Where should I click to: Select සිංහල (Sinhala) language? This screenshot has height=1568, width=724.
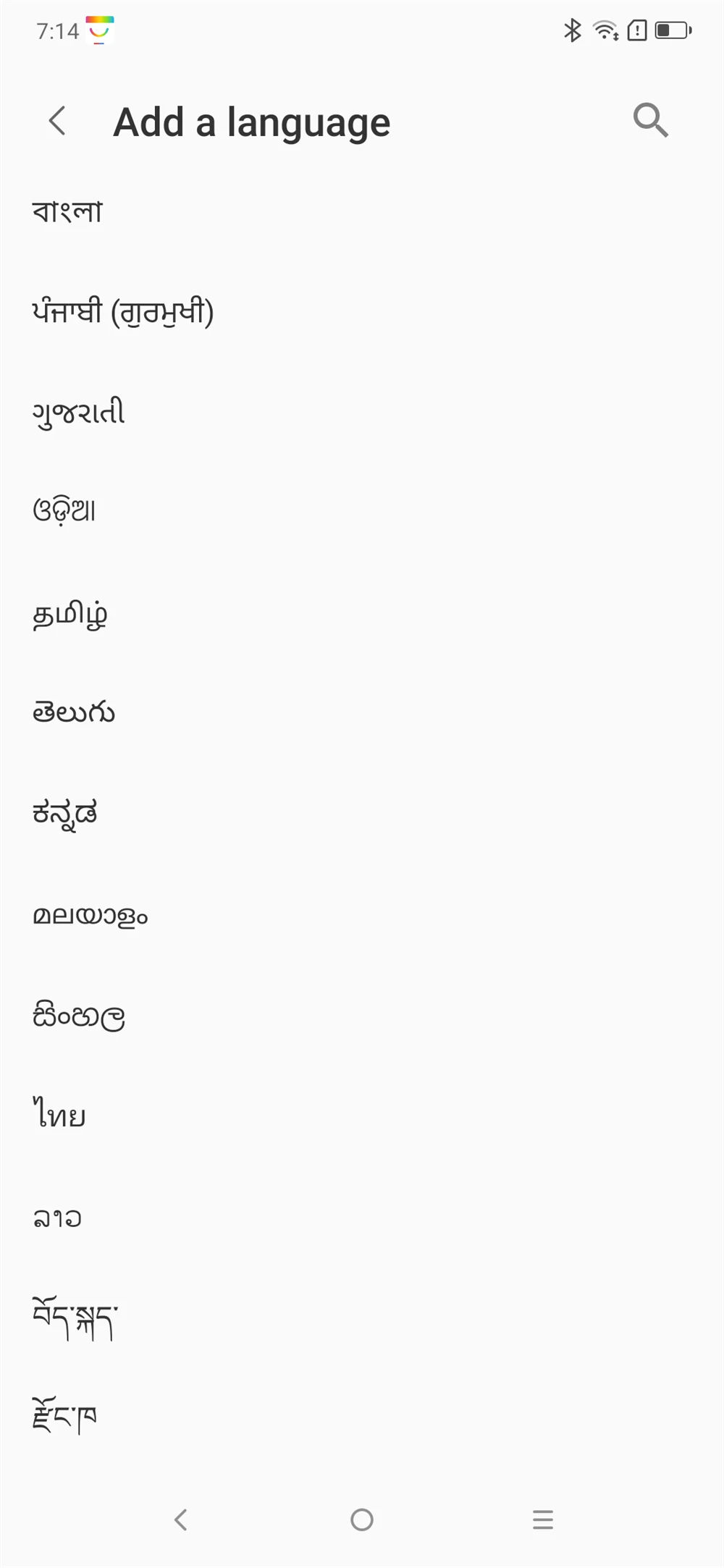[x=79, y=1016]
